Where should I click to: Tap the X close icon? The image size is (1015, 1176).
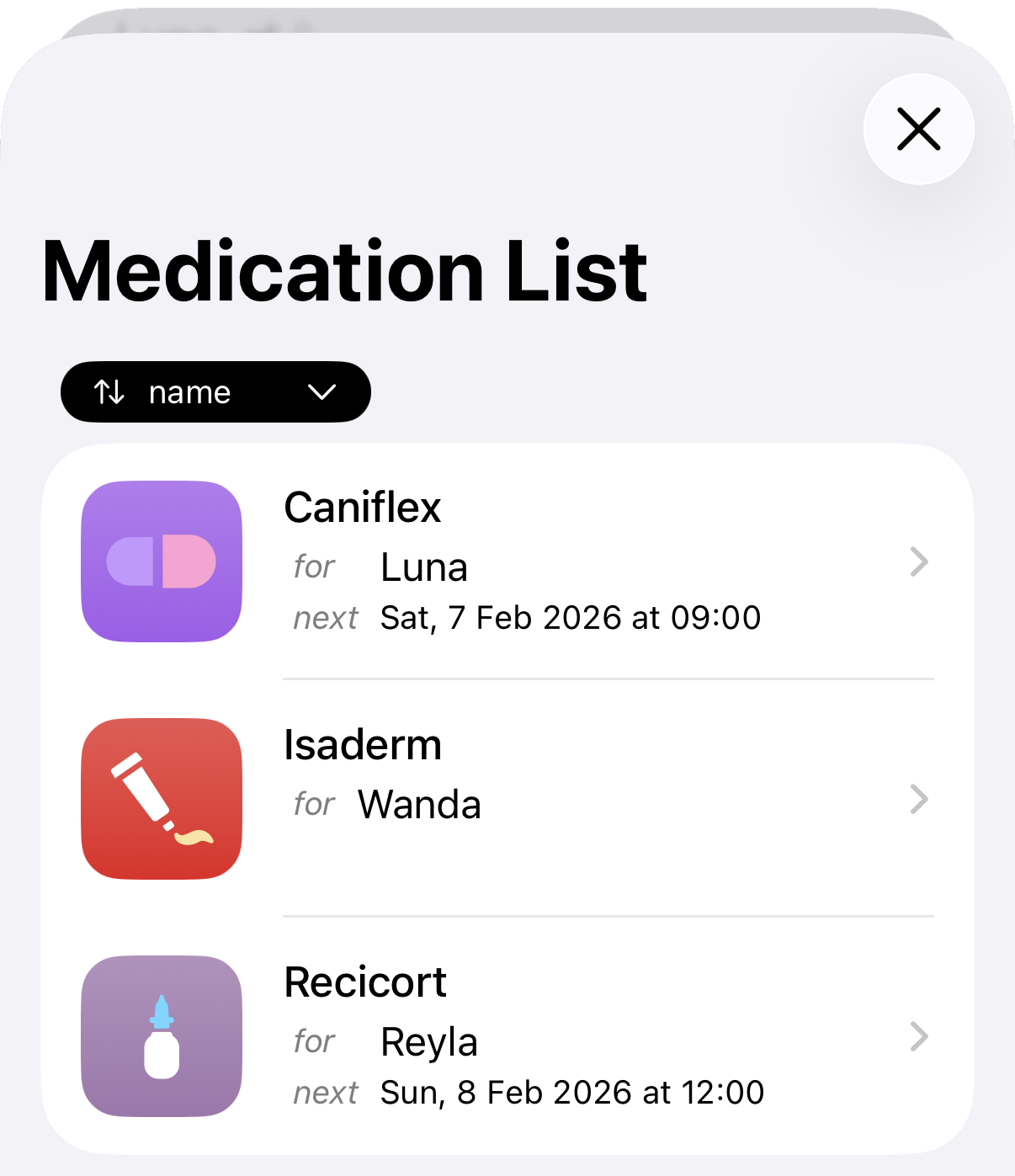pos(917,130)
